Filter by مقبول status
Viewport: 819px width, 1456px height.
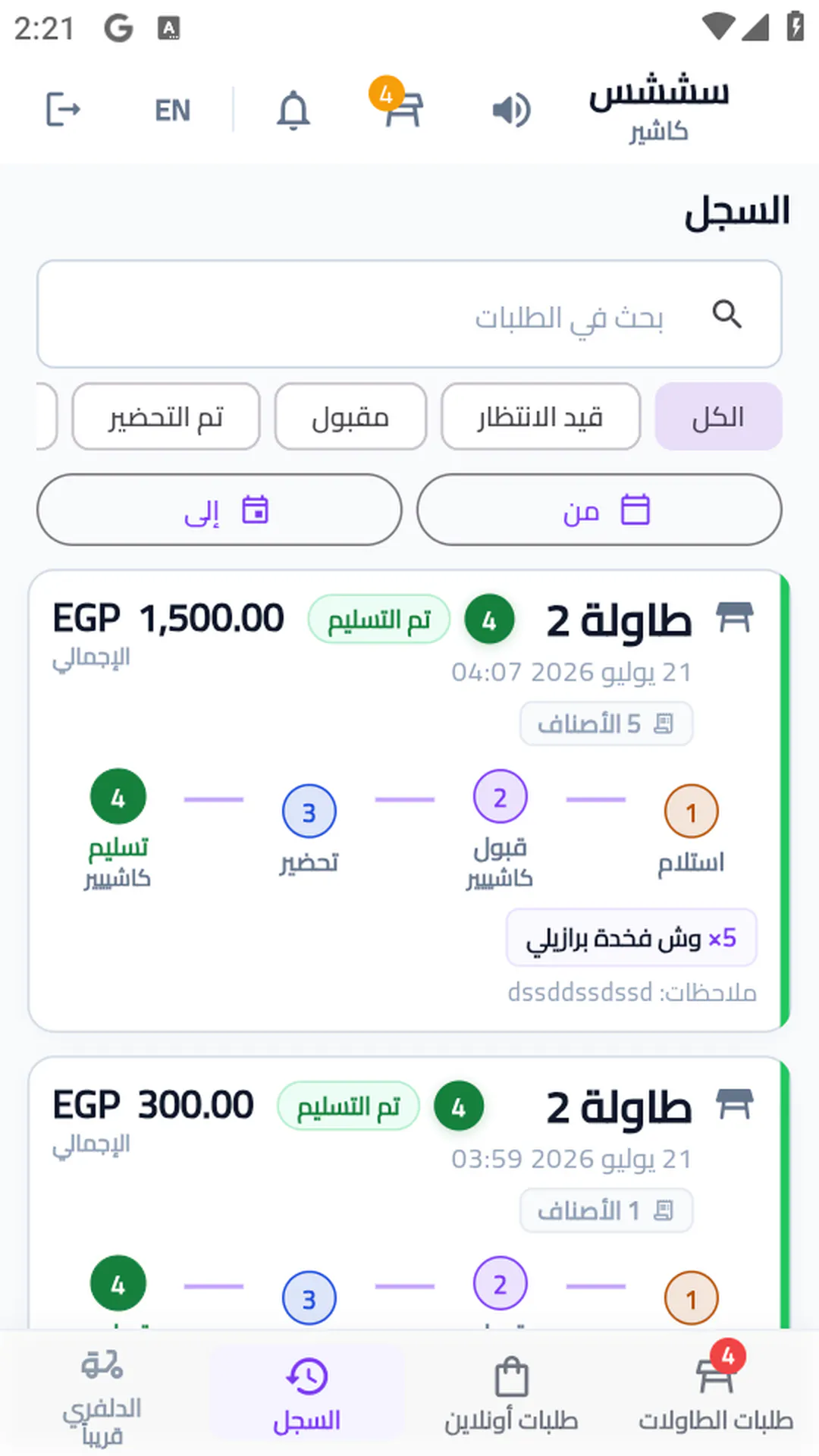click(x=350, y=416)
